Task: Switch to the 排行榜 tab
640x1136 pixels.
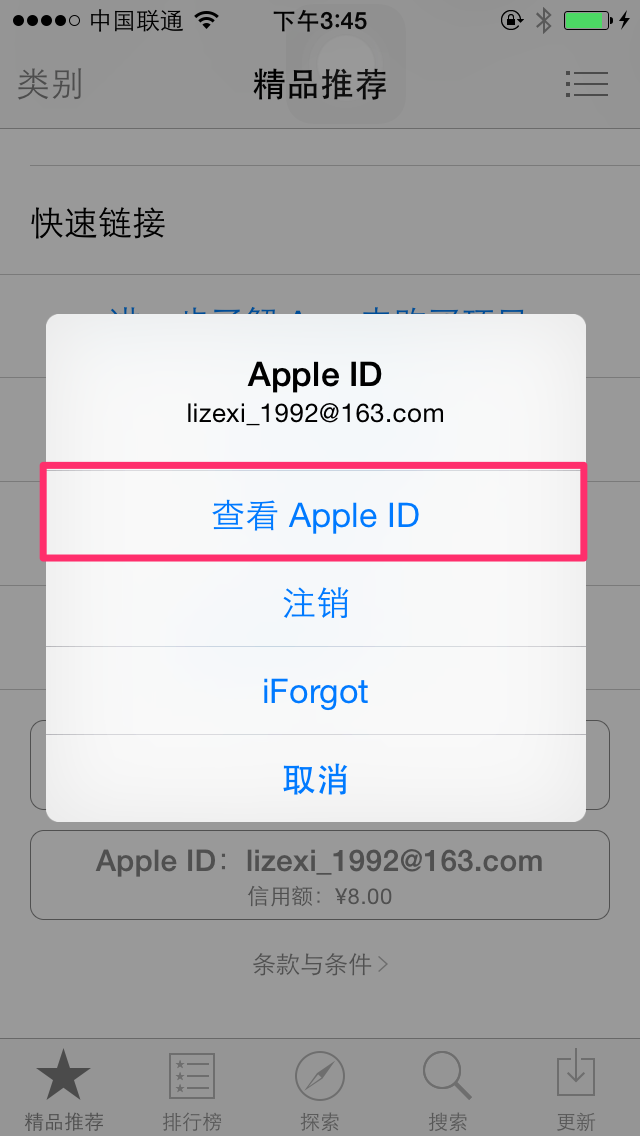Action: tap(192, 1090)
